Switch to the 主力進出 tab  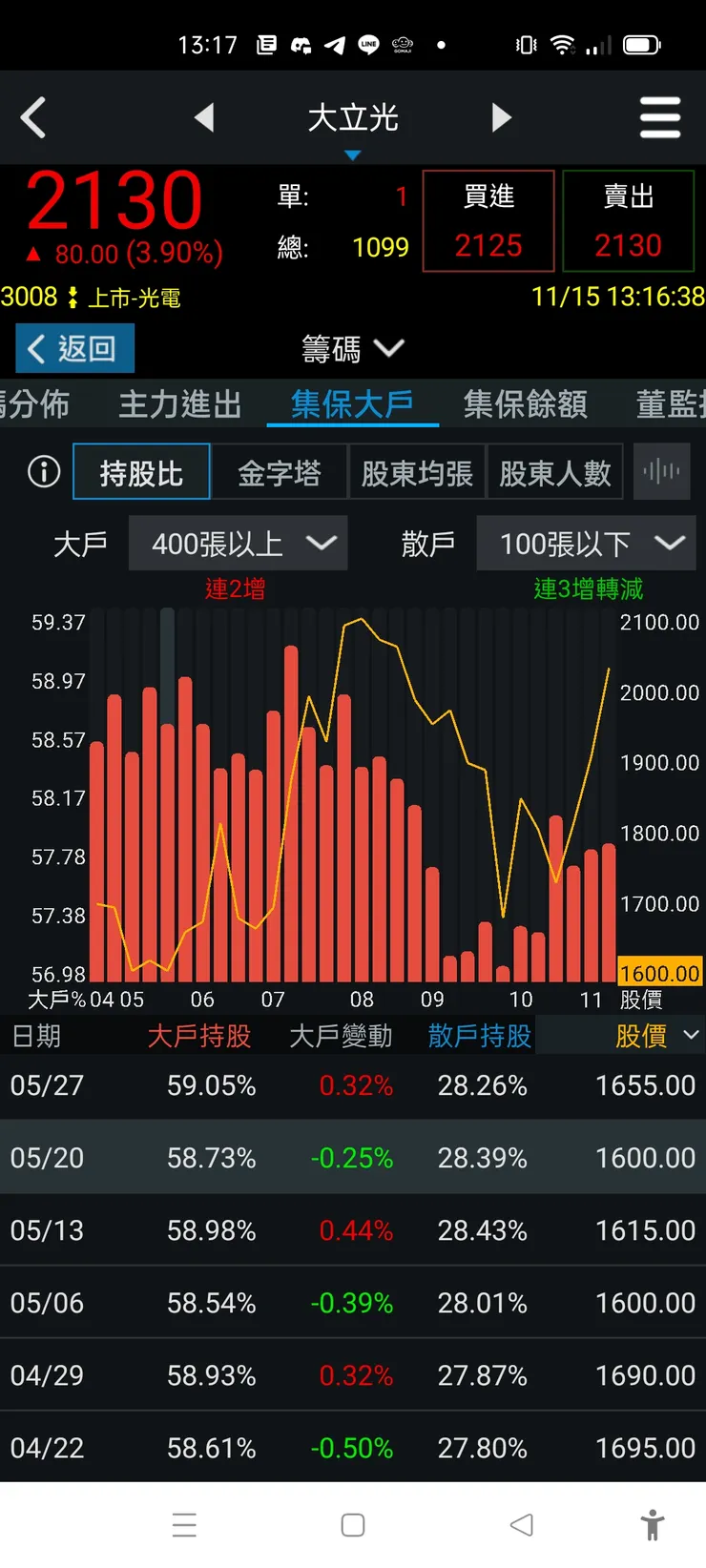pos(179,404)
